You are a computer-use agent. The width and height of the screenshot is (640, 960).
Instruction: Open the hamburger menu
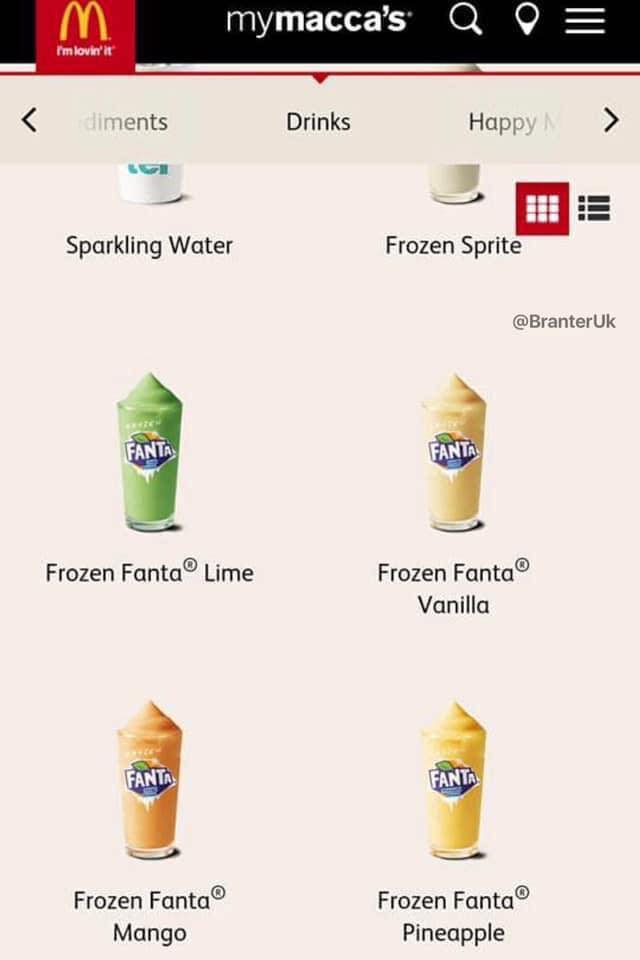pos(586,19)
